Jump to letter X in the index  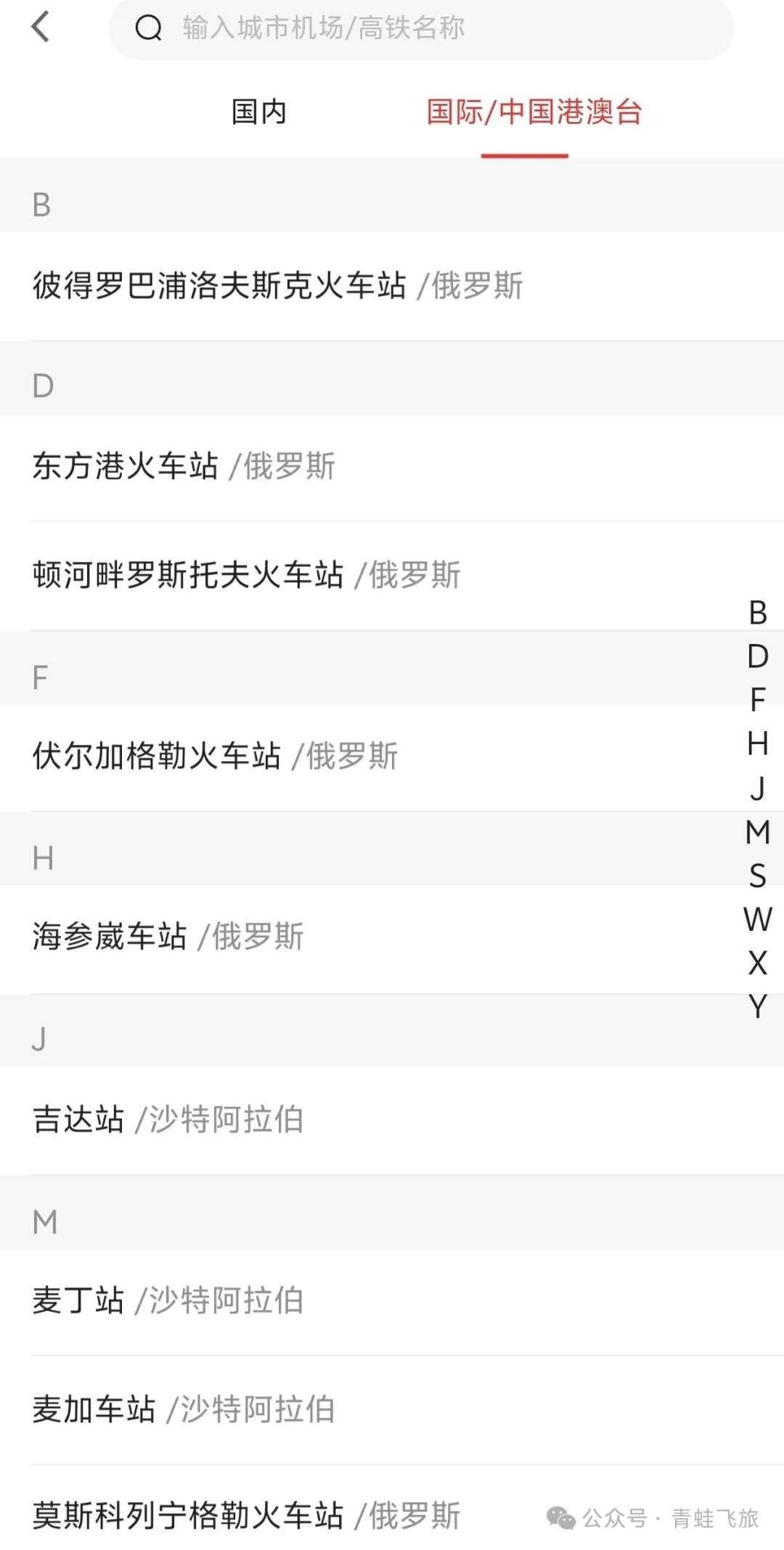tap(757, 963)
